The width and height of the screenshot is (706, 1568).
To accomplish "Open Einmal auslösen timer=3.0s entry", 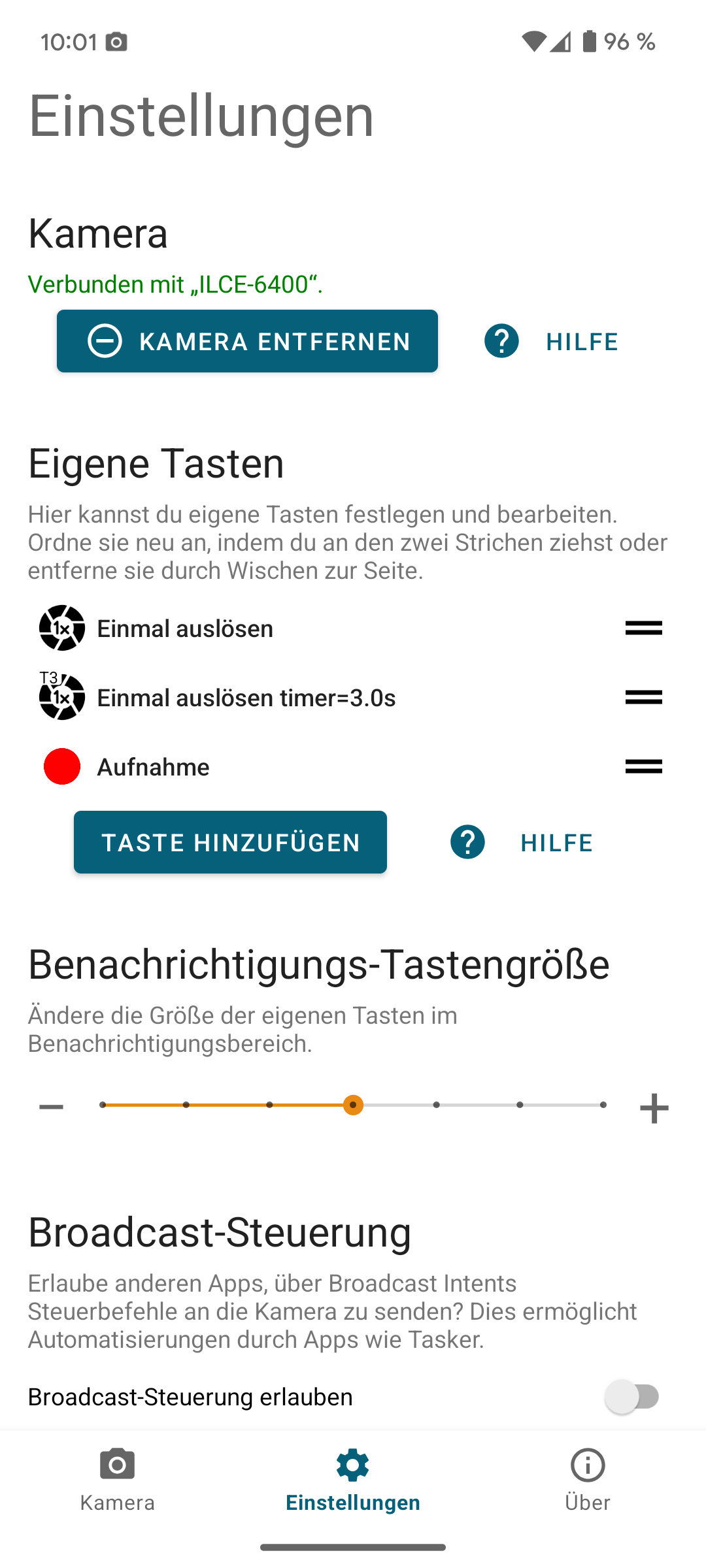I will click(246, 698).
